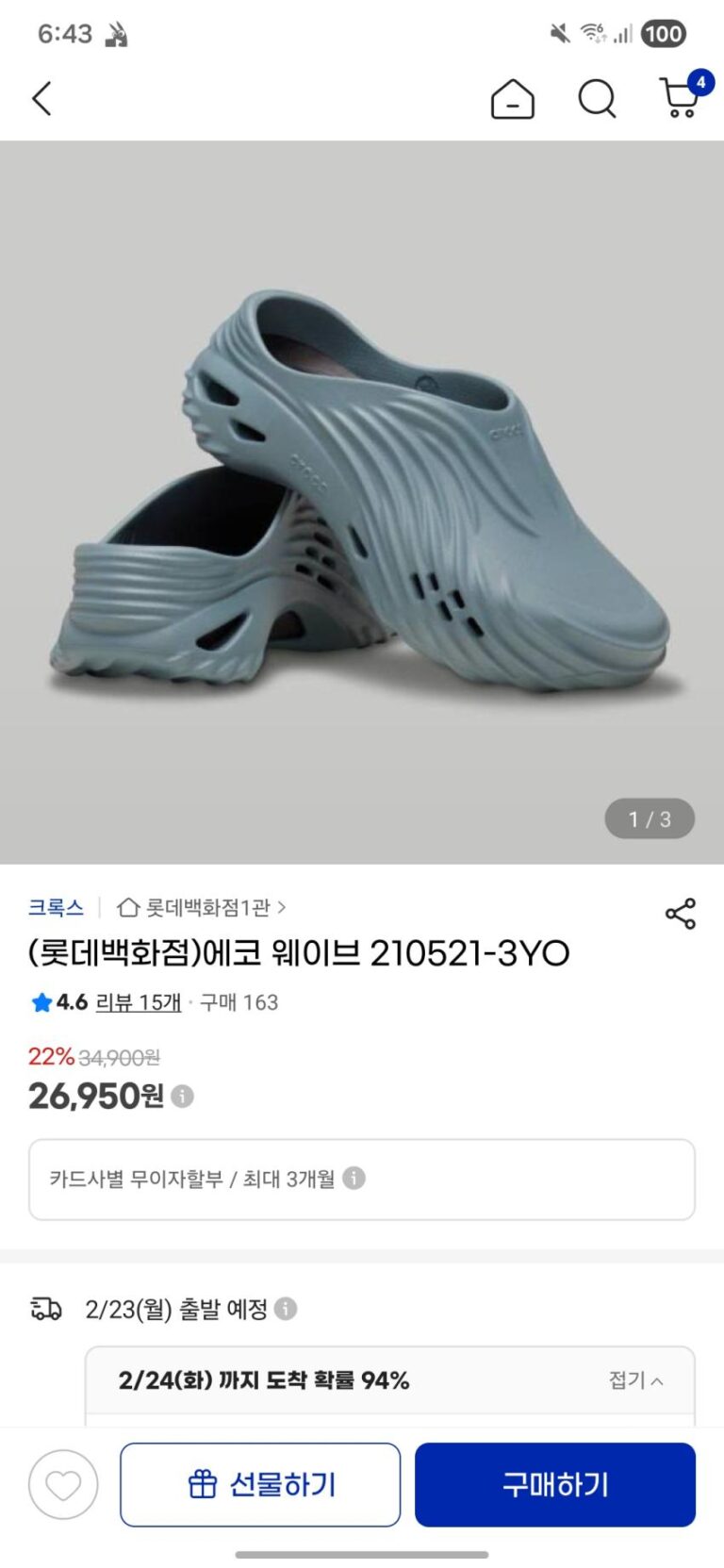
Task: Open the search magnifier
Action: 597,98
